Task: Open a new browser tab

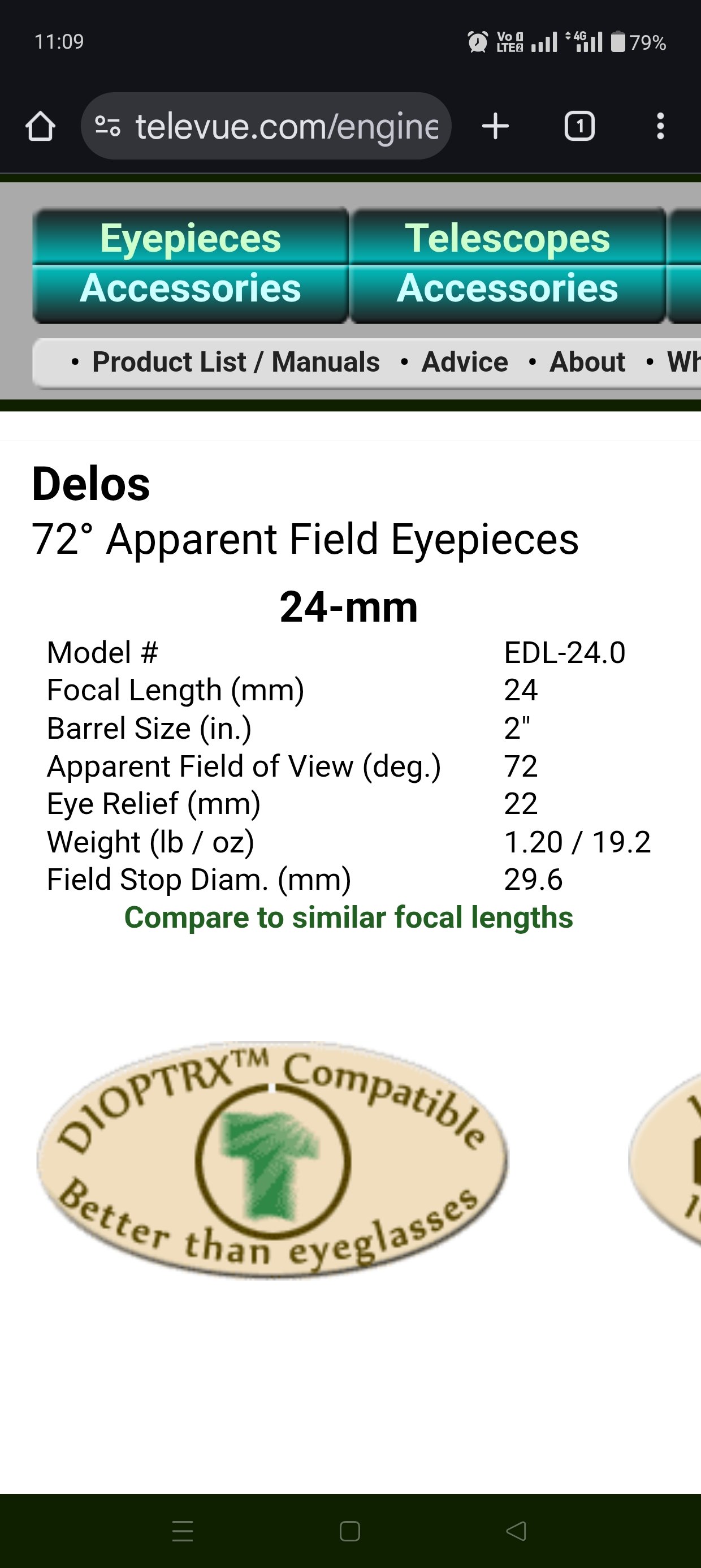Action: pyautogui.click(x=495, y=127)
